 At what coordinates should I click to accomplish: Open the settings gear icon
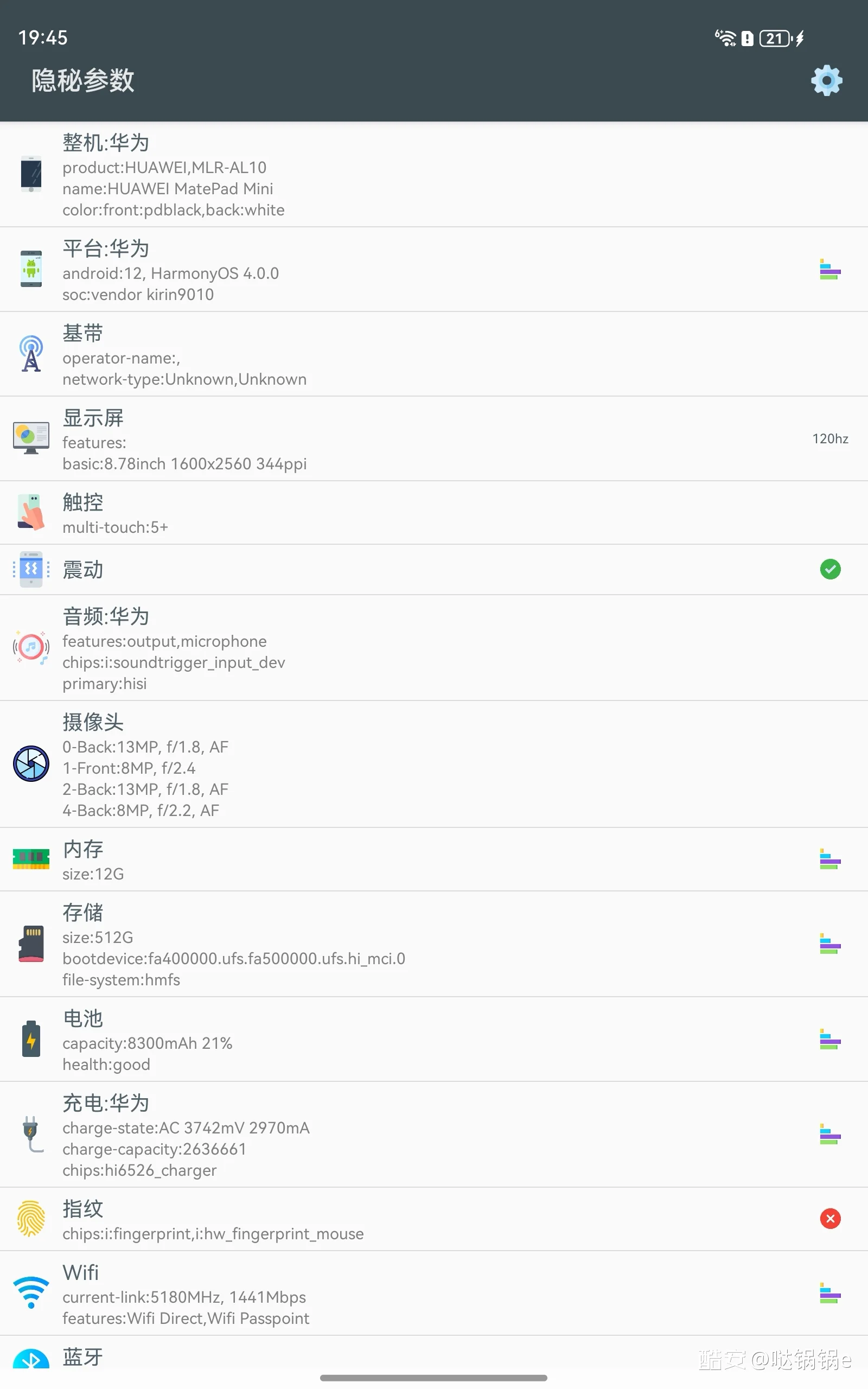click(826, 80)
